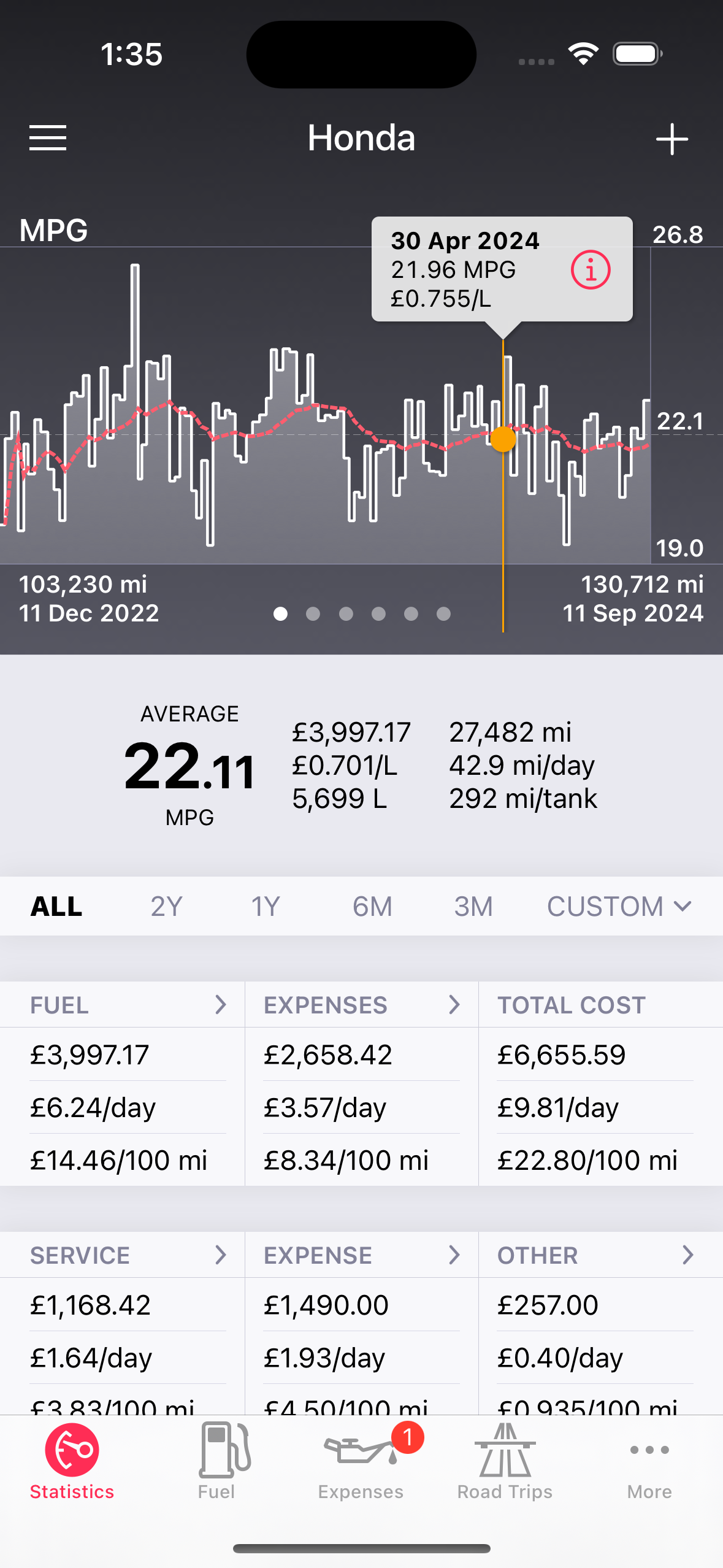Image resolution: width=723 pixels, height=1568 pixels.
Task: Go to the Expenses tab
Action: point(361,1461)
